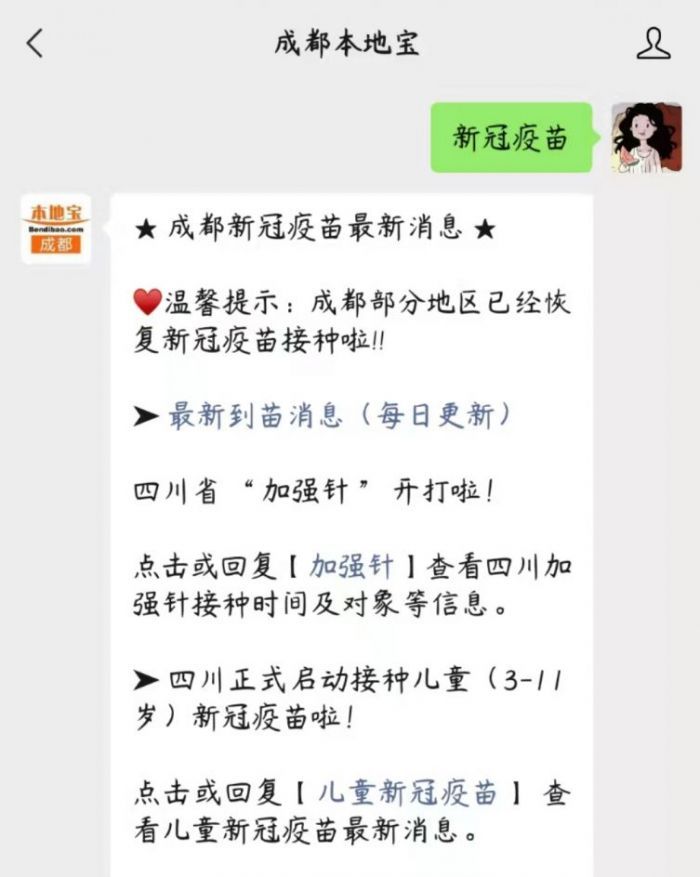Viewport: 700px width, 877px height.
Task: Open the 最新到苗消息（每日更新）link
Action: coord(340,415)
